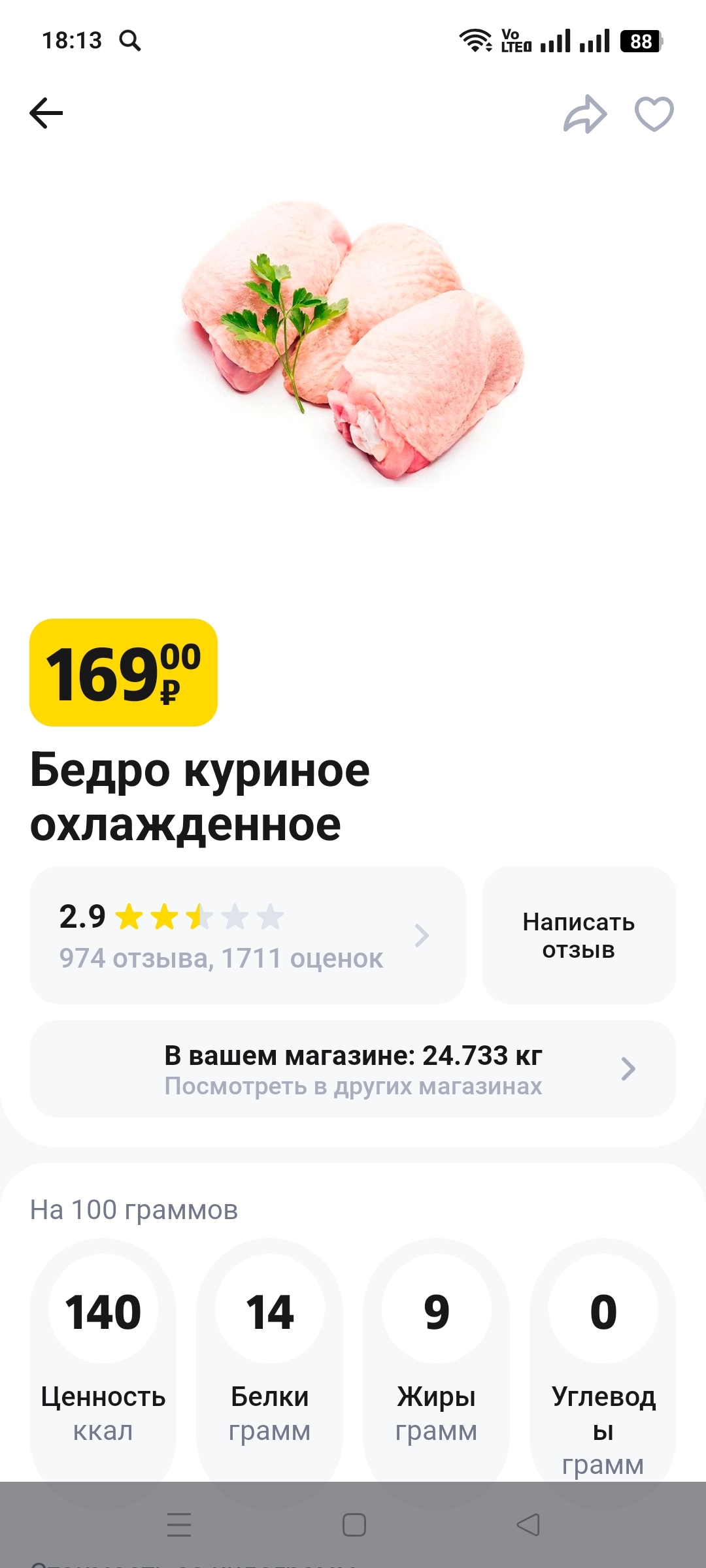The width and height of the screenshot is (706, 1568).
Task: Tap system home button
Action: [354, 1525]
